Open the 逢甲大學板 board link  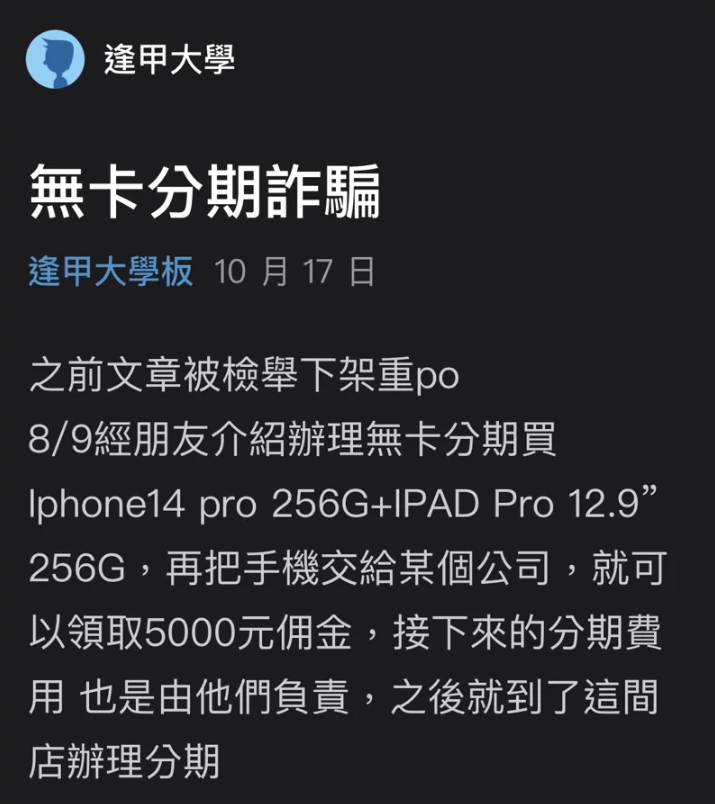111,272
